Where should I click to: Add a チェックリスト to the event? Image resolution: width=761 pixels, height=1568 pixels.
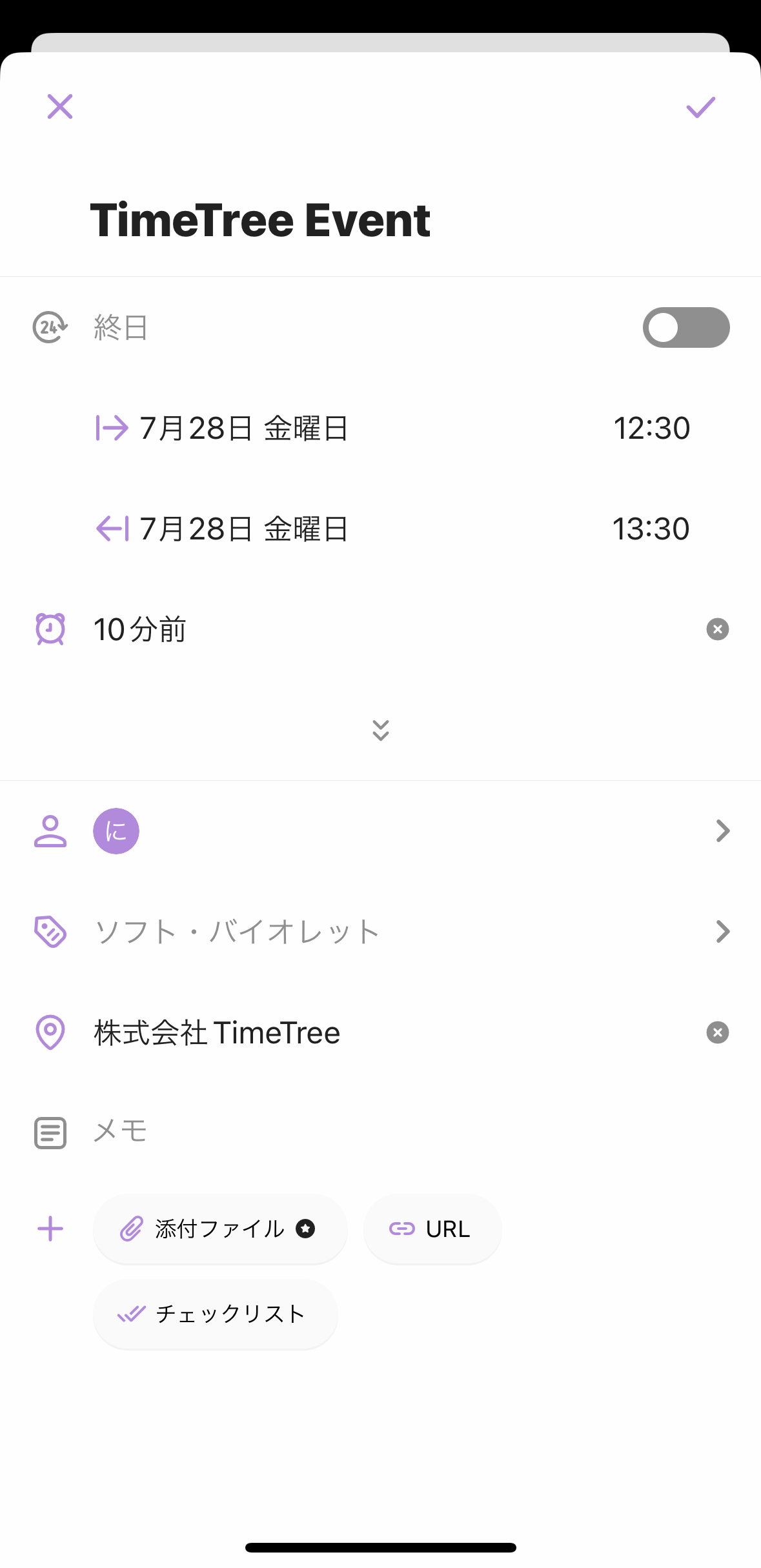215,1314
